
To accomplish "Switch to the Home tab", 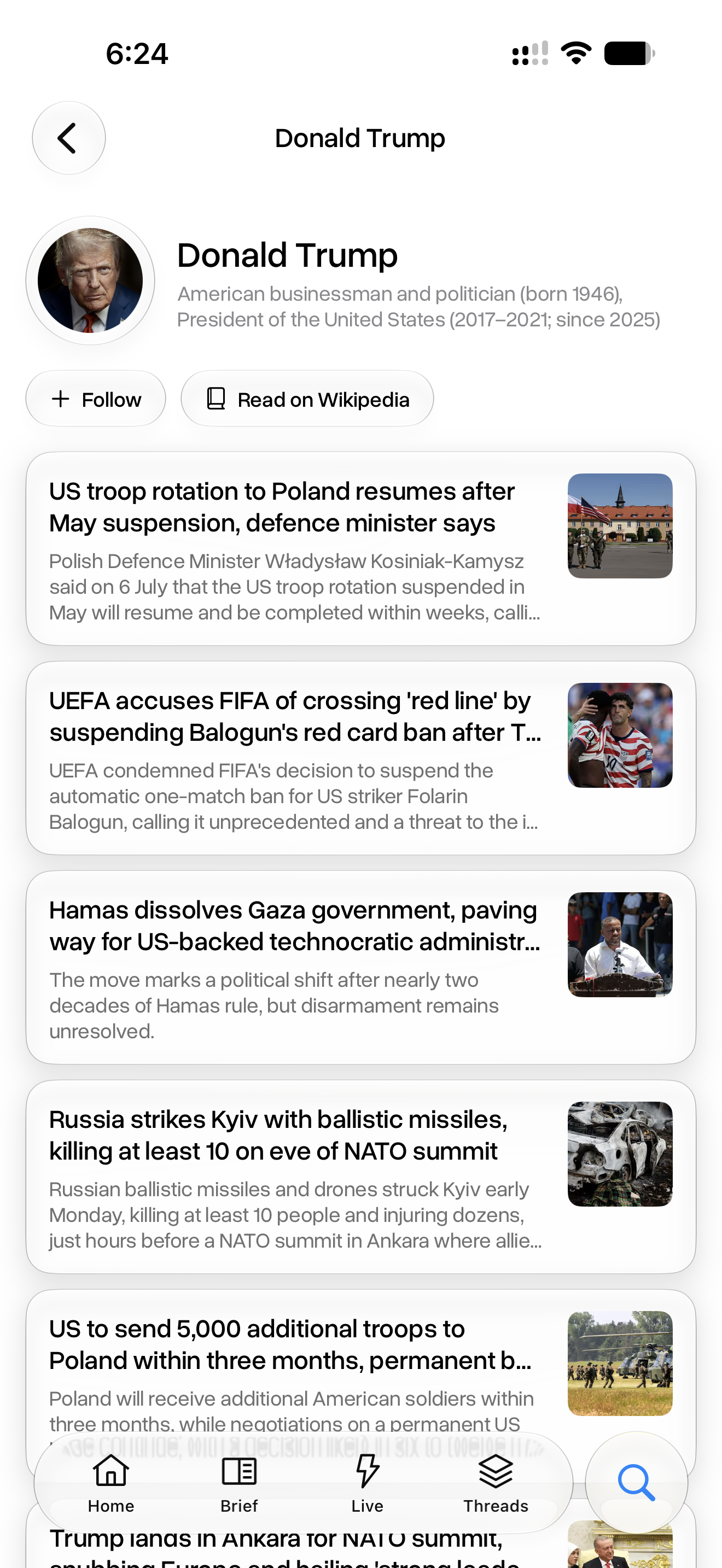I will point(111,1484).
